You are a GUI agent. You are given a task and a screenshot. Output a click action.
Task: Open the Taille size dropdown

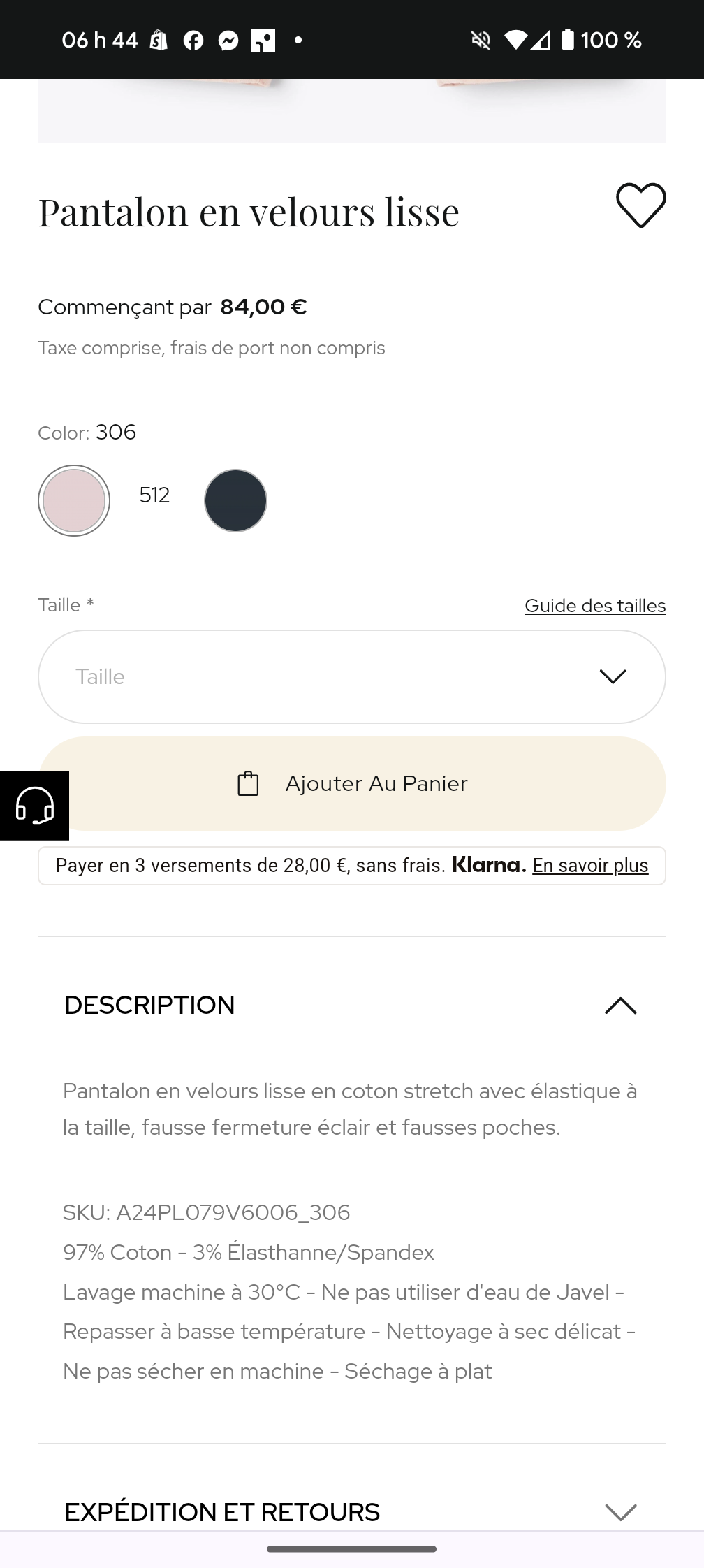coord(351,676)
